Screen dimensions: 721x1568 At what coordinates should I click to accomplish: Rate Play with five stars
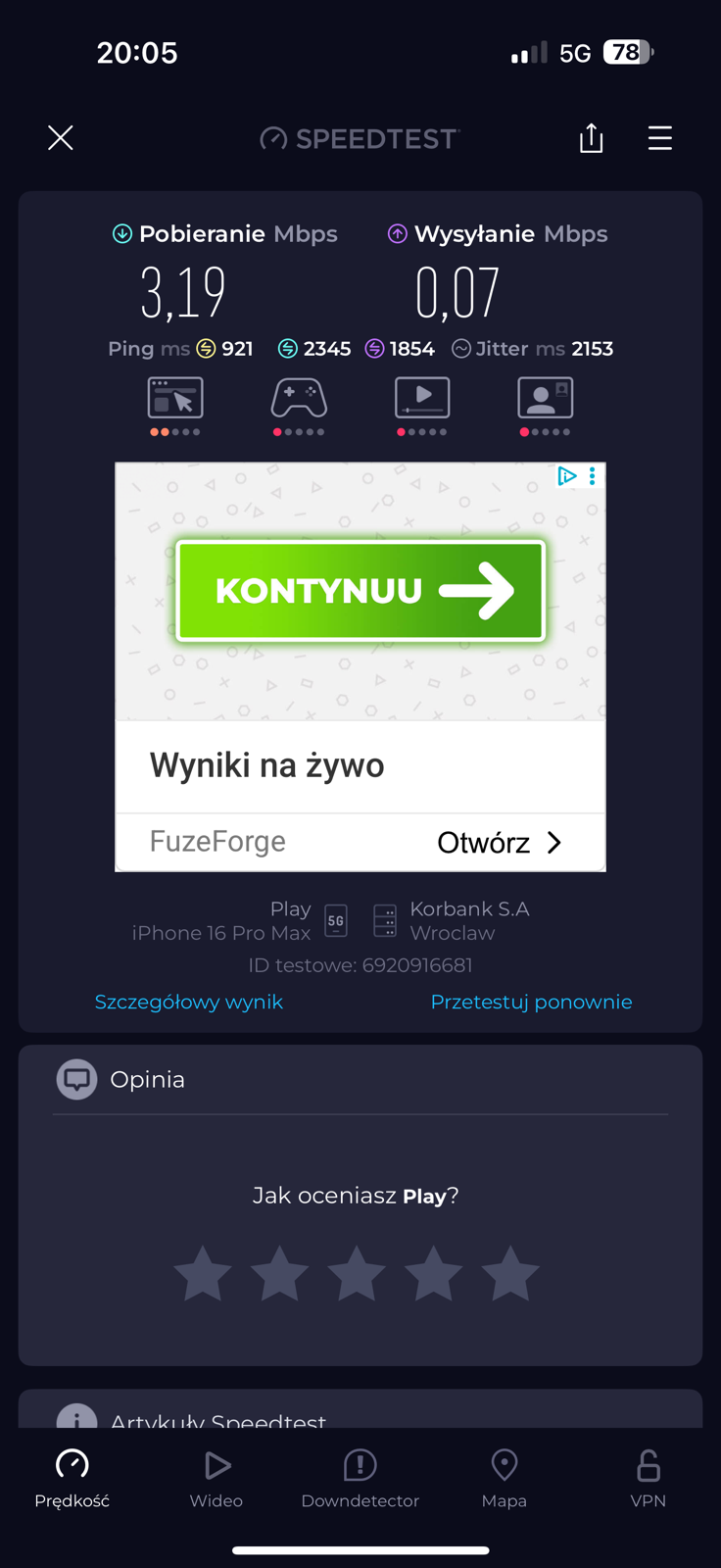pyautogui.click(x=510, y=1274)
